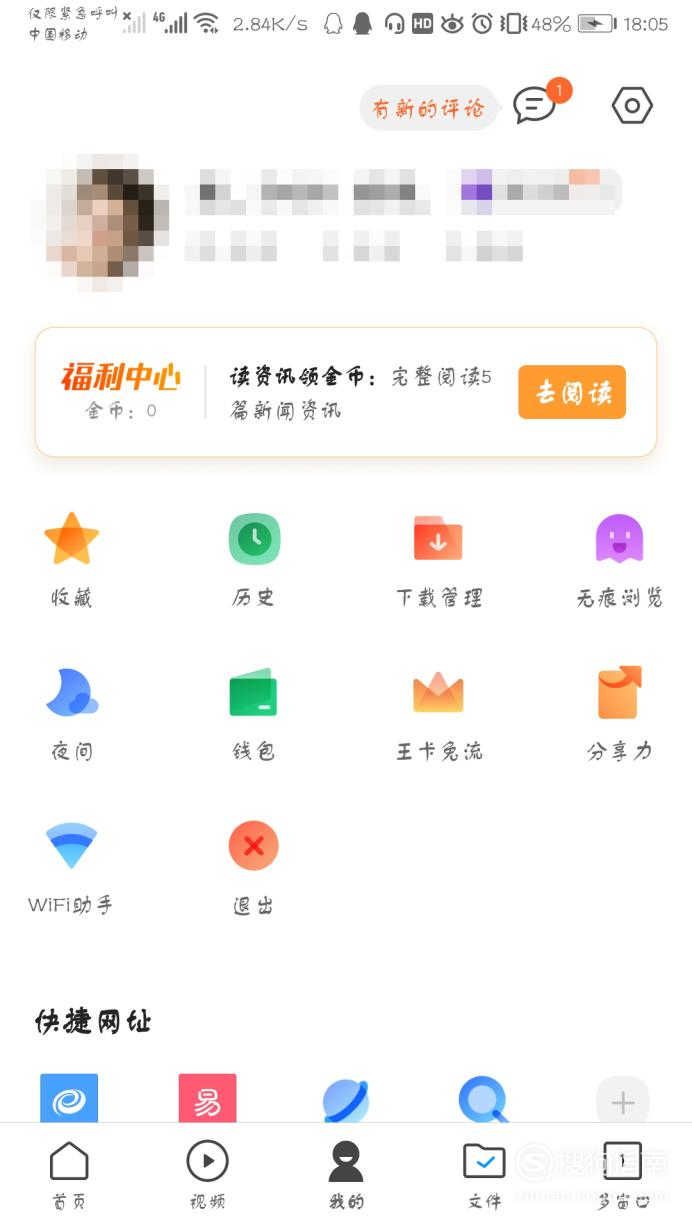Open 多窗口 multi-window view
692x1230 pixels.
[x=622, y=1176]
